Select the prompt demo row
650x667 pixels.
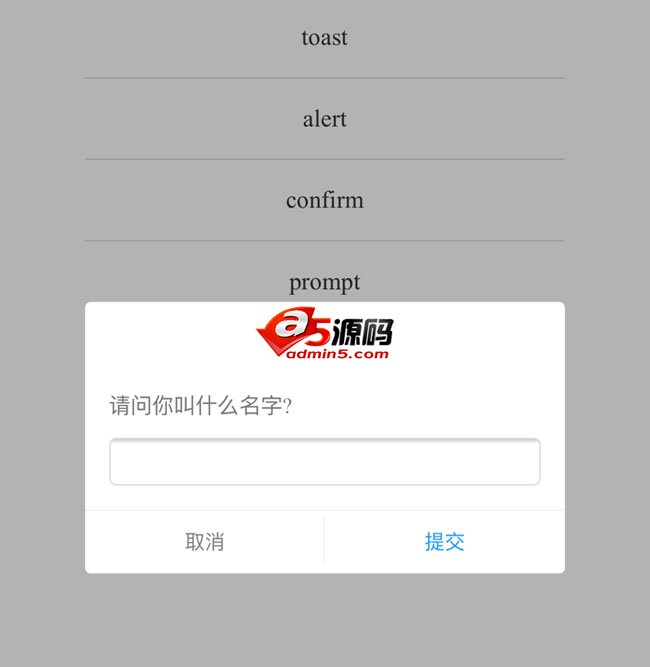tap(324, 282)
